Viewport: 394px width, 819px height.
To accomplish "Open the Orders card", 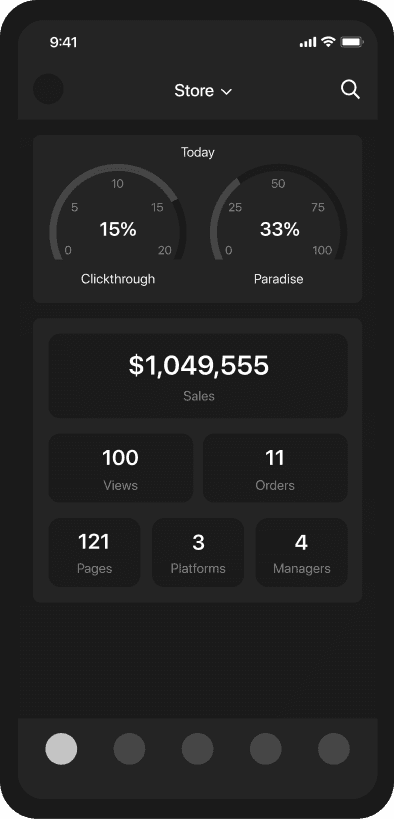I will 275,468.
